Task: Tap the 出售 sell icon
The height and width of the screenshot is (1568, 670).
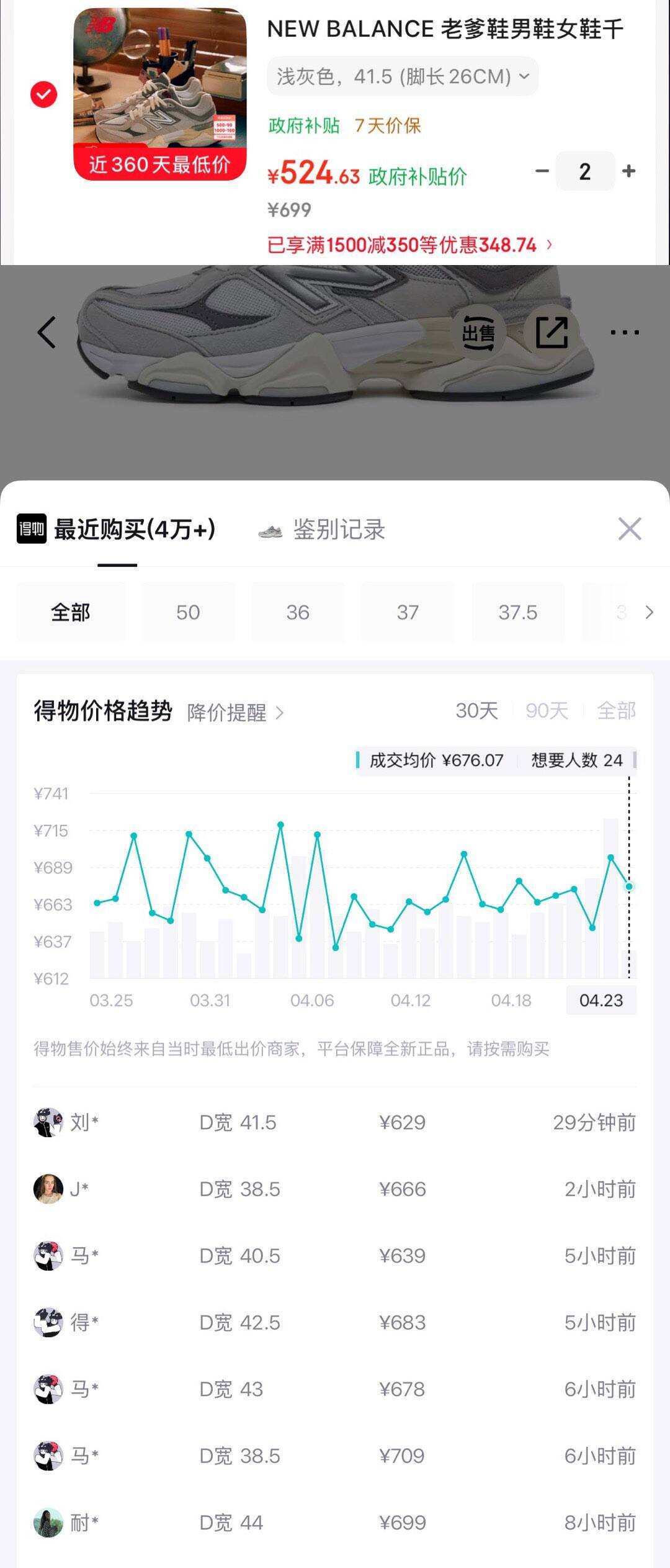Action: [x=478, y=333]
